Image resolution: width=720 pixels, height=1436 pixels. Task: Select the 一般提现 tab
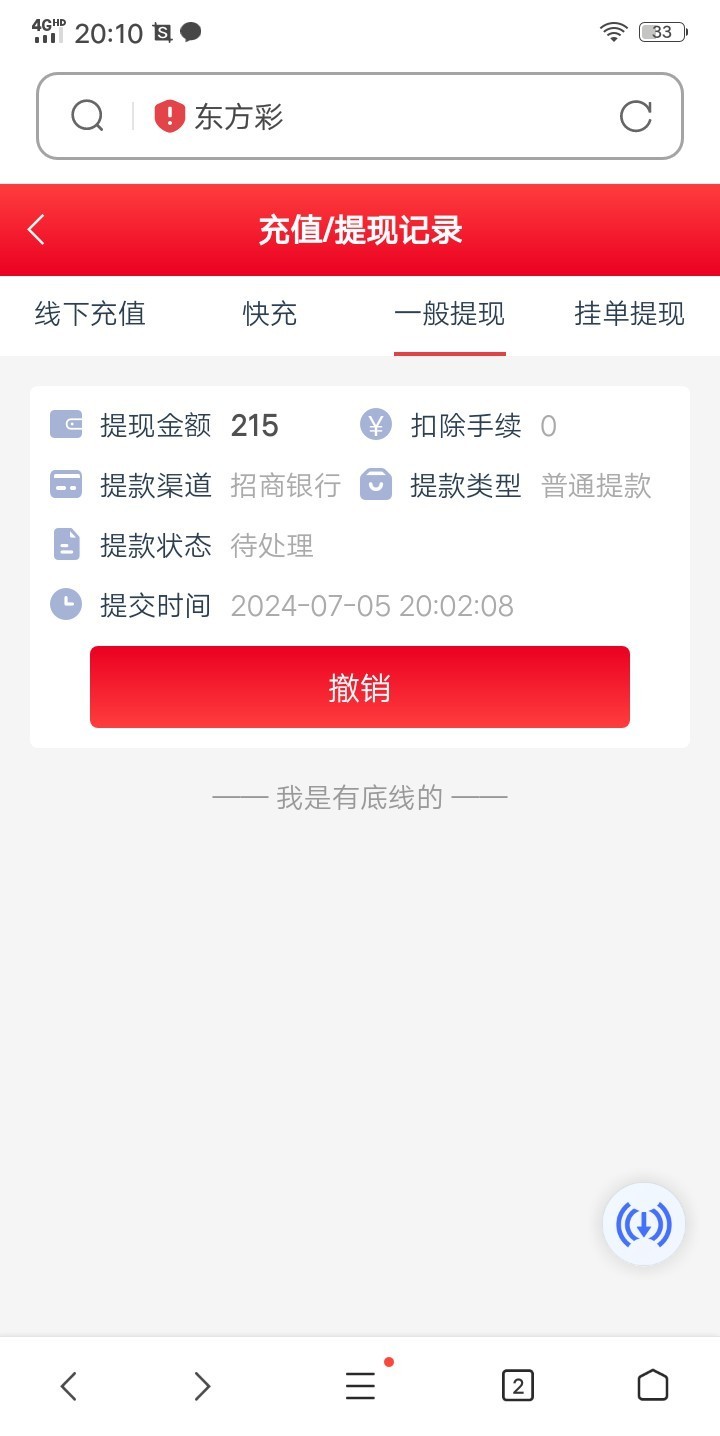(450, 314)
